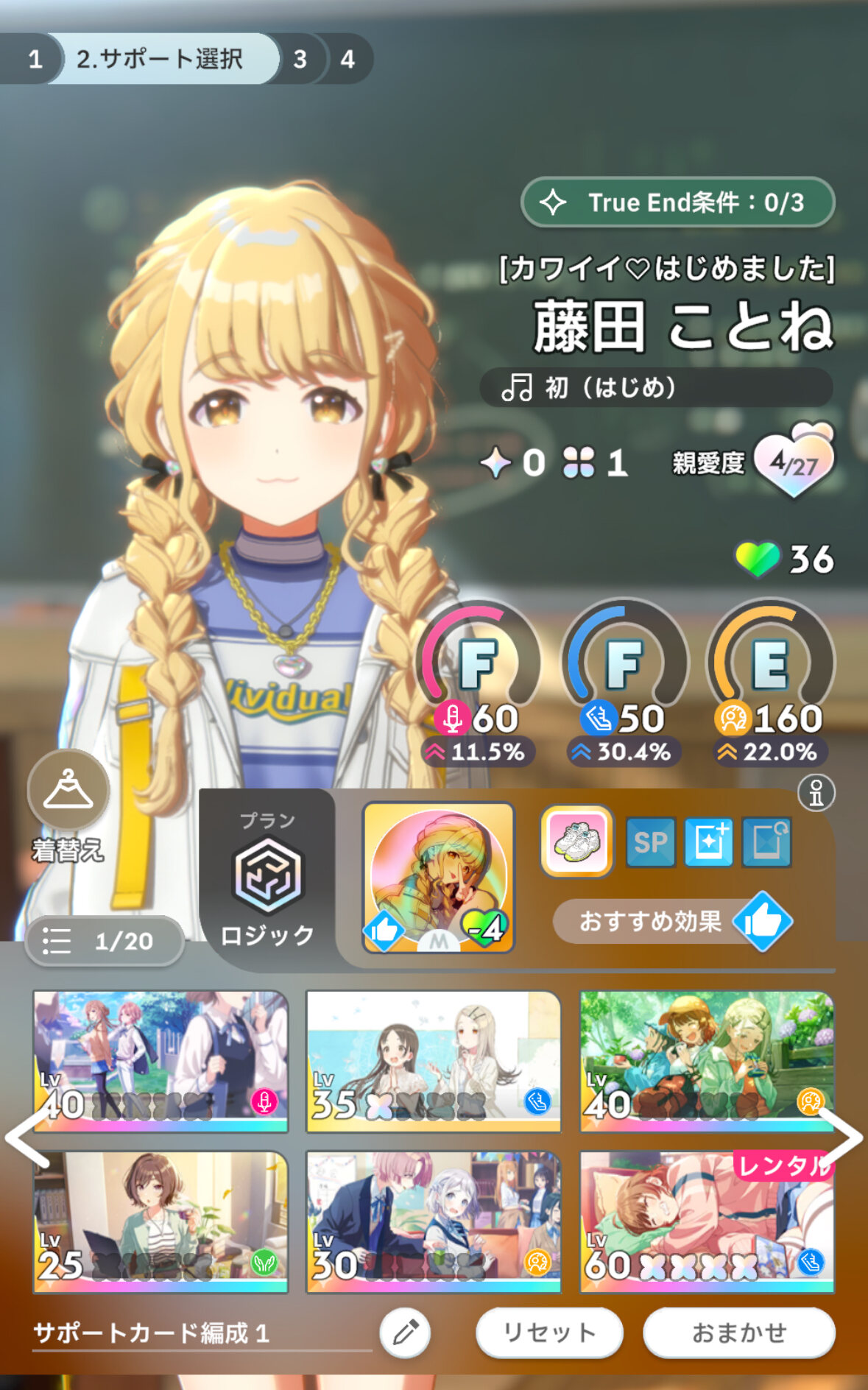Screen dimensions: 868x1390
Task: Go to the previous support deck arrow
Action: click(28, 1137)
